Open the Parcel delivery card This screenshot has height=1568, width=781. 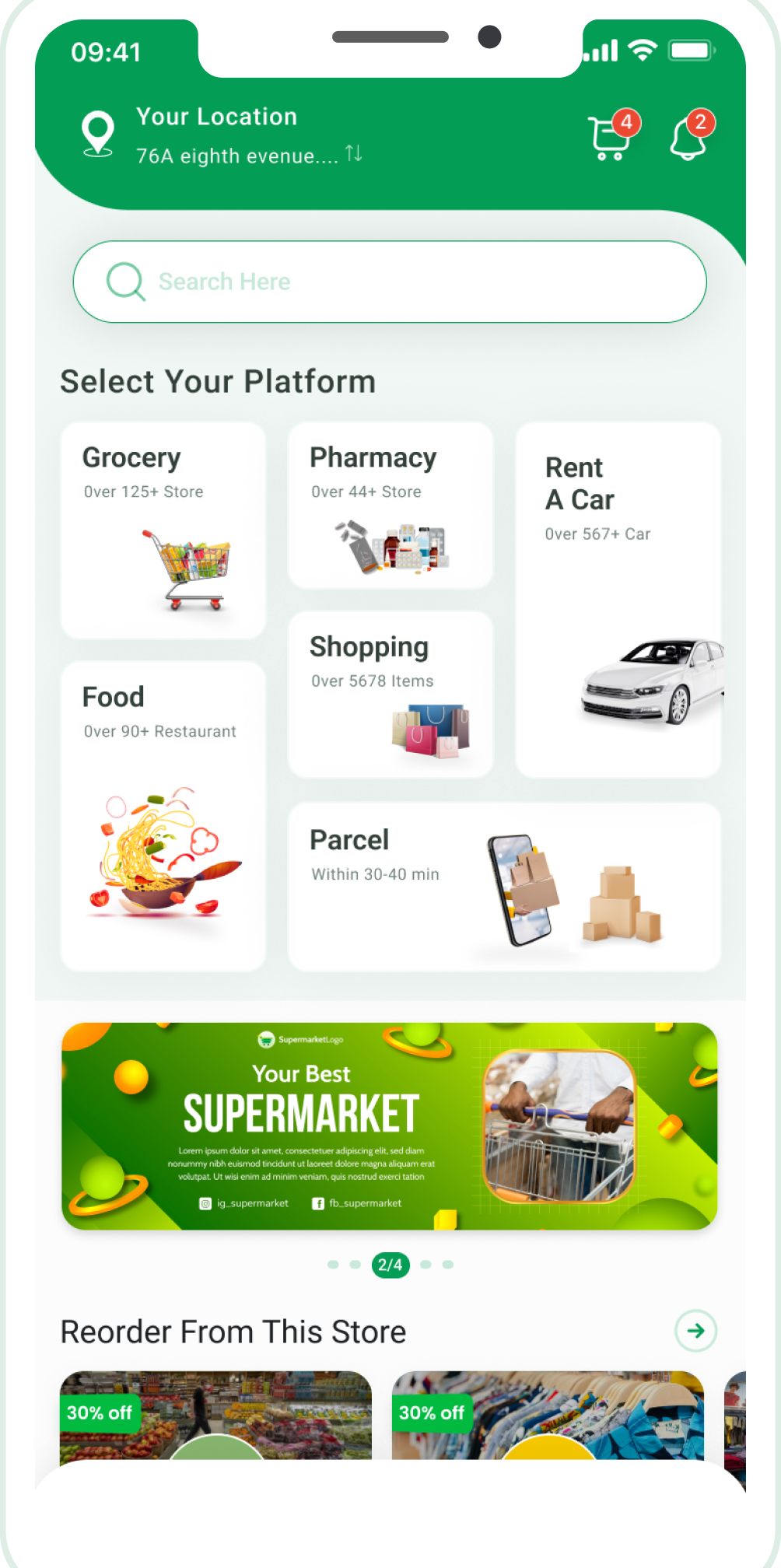[x=504, y=887]
